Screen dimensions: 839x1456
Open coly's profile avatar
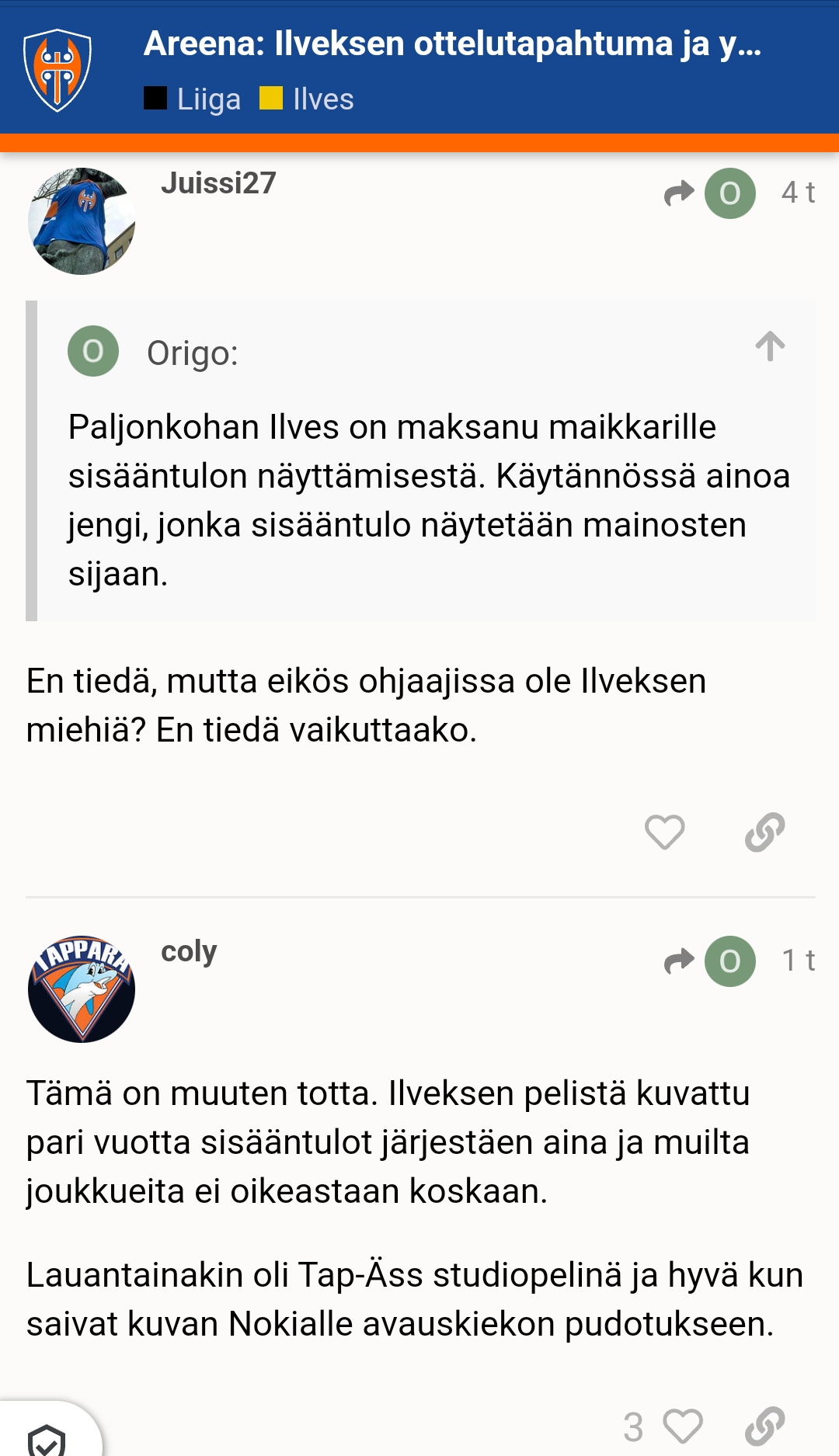pyautogui.click(x=82, y=989)
